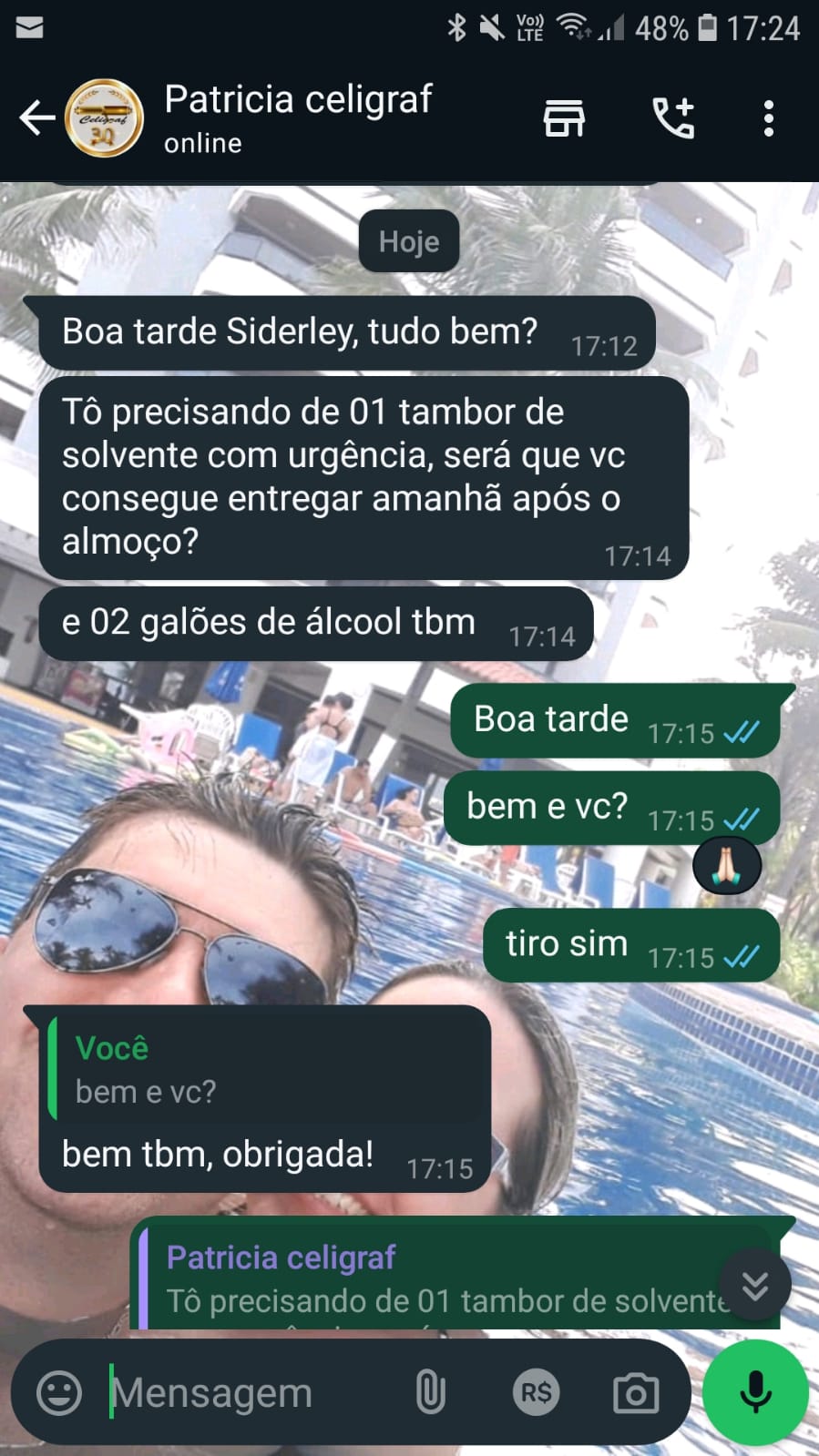Image resolution: width=819 pixels, height=1456 pixels.
Task: Start a call with Patricia celigraf
Action: (x=674, y=118)
